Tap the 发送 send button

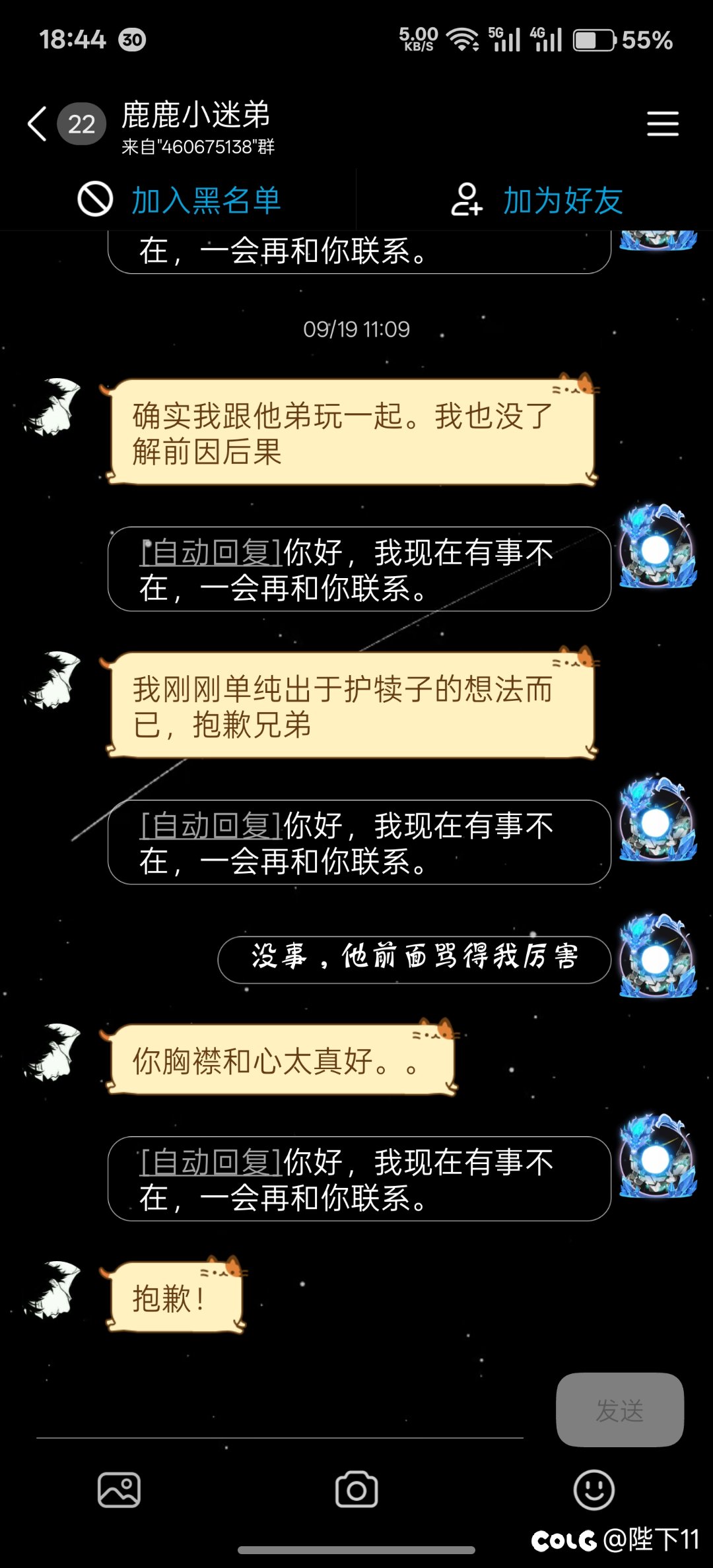pos(619,1410)
